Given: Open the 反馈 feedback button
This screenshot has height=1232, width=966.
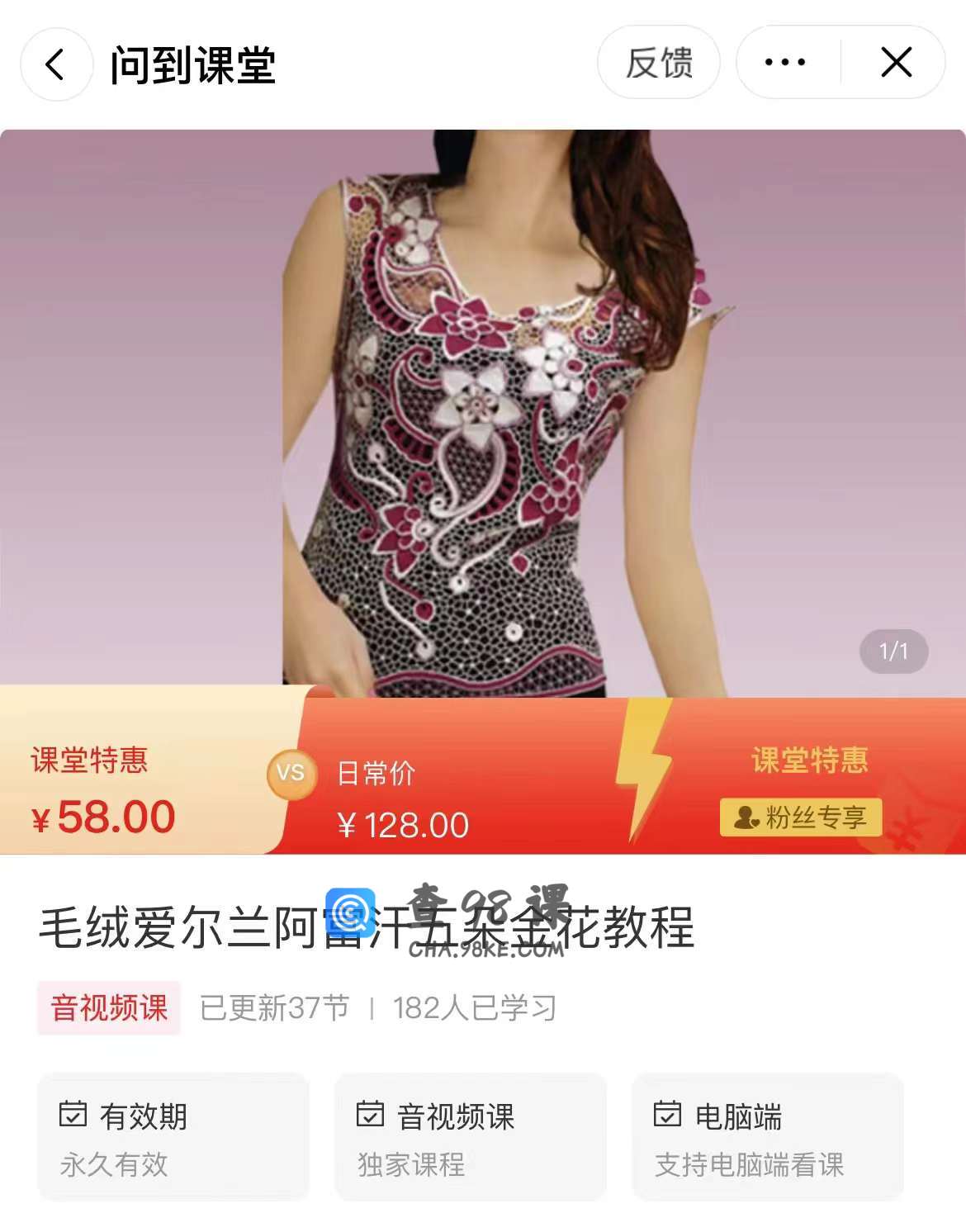Looking at the screenshot, I should (x=658, y=63).
